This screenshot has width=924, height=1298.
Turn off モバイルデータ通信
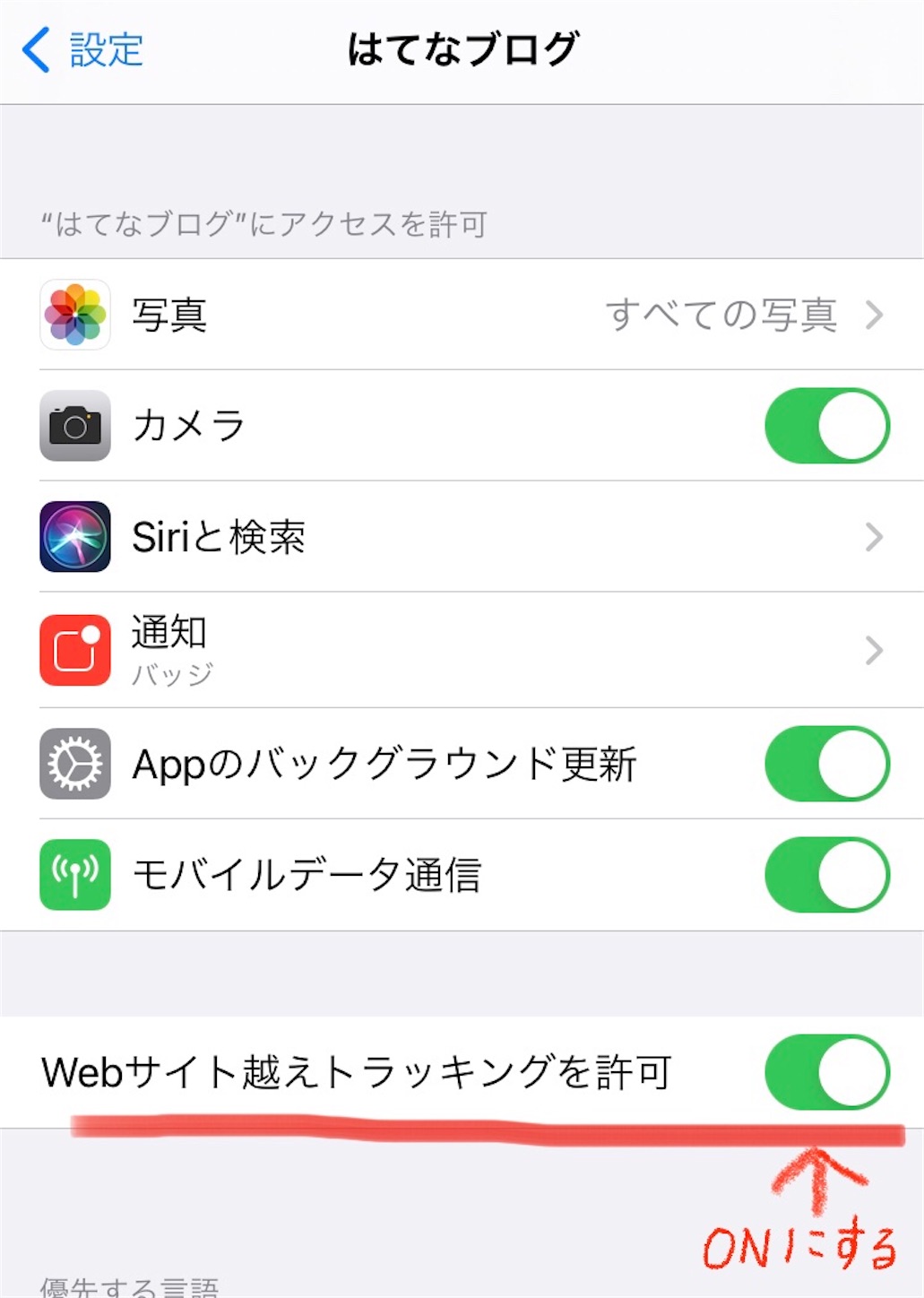click(826, 875)
